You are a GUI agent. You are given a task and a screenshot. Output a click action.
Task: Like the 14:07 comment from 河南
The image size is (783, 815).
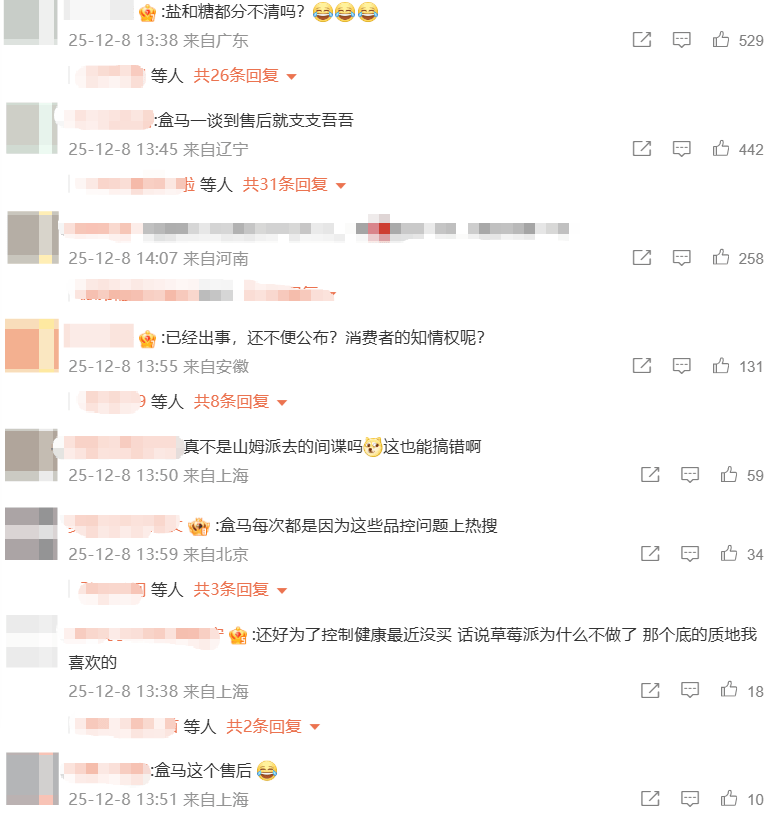[720, 258]
